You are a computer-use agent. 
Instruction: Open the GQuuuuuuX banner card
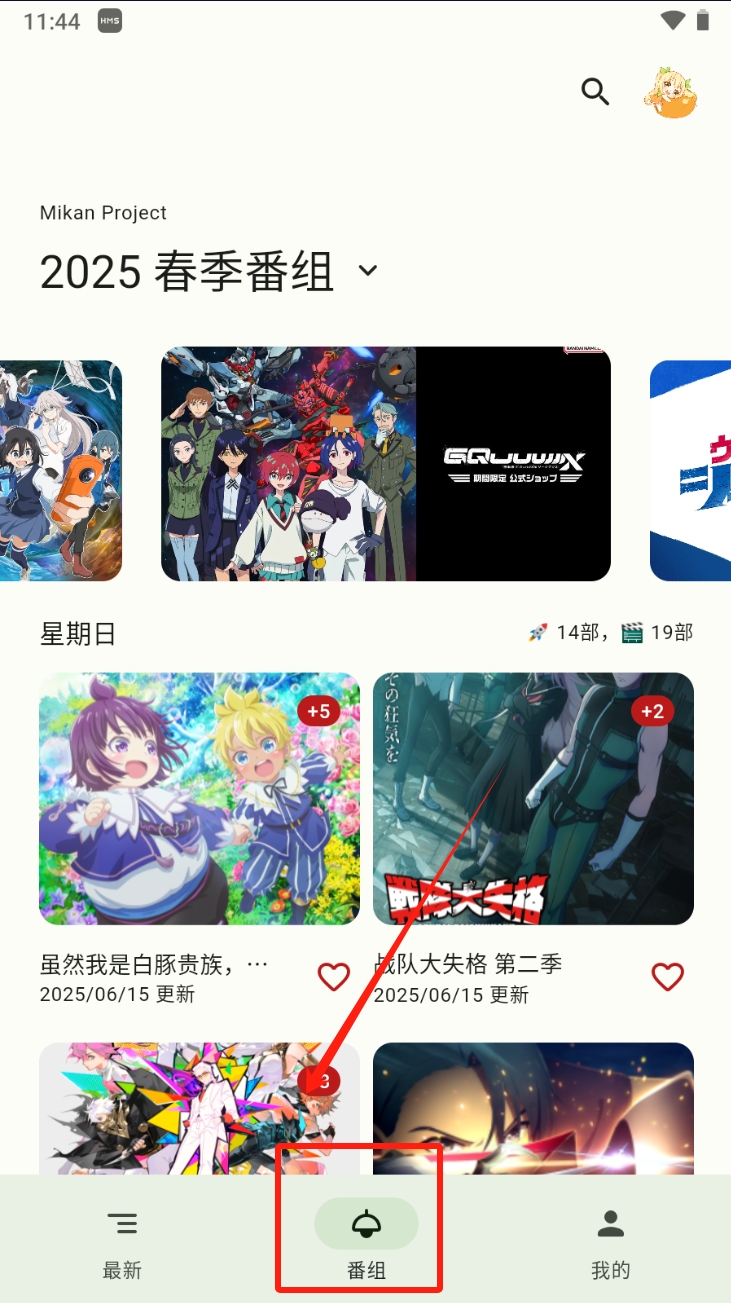pyautogui.click(x=385, y=464)
